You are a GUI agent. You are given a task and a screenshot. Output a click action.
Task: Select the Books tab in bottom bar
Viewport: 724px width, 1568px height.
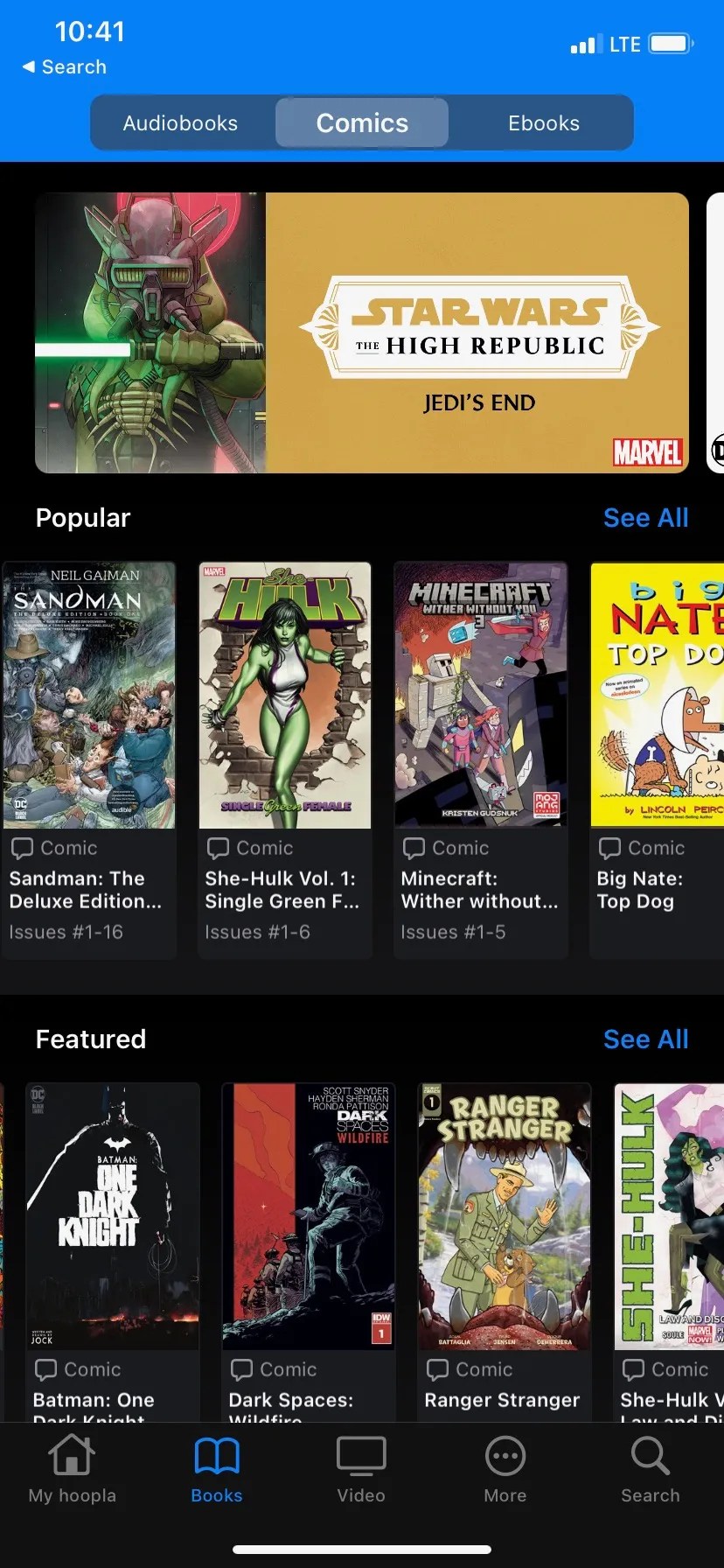click(x=217, y=1472)
